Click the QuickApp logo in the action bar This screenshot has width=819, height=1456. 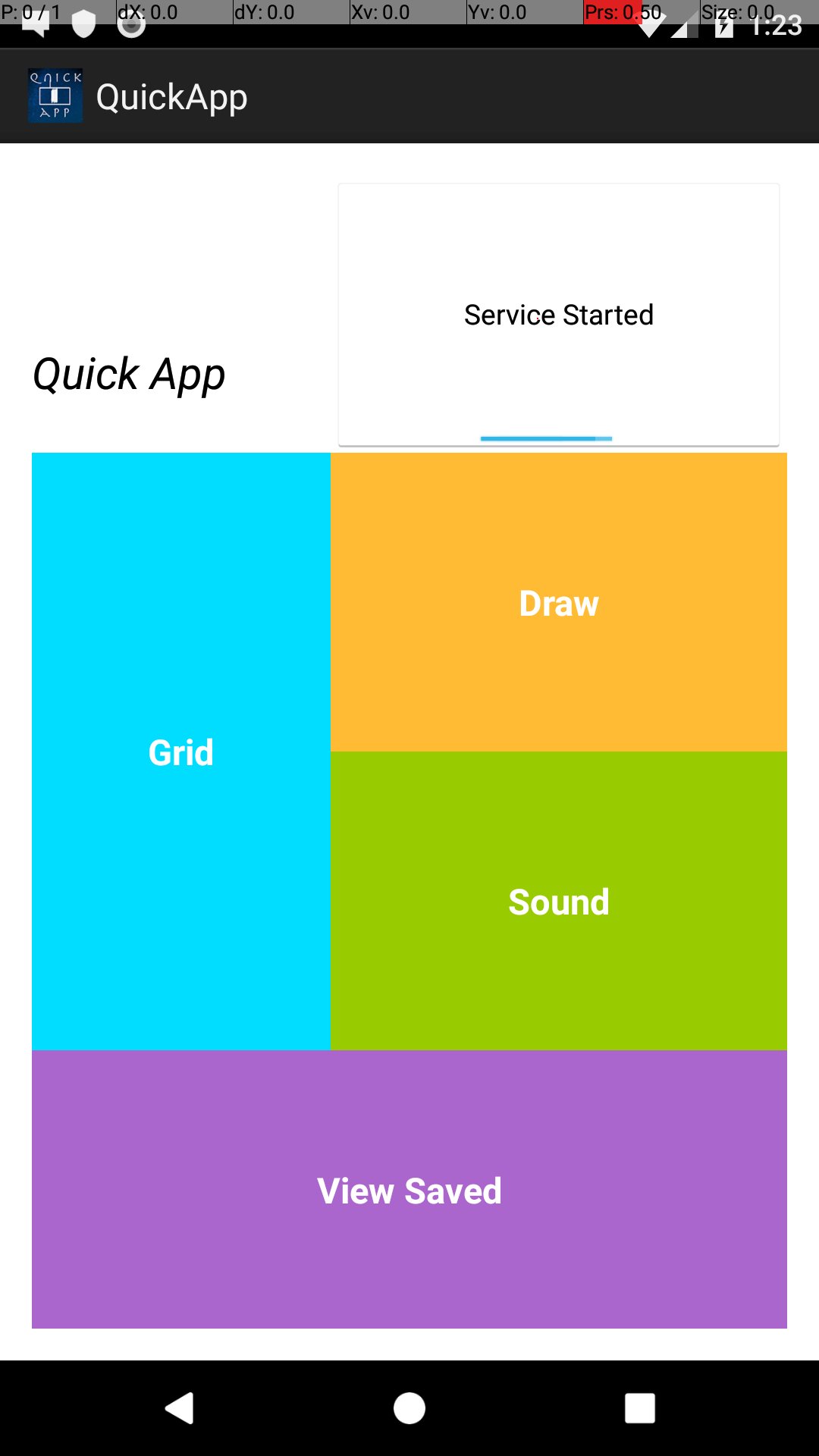click(x=55, y=96)
